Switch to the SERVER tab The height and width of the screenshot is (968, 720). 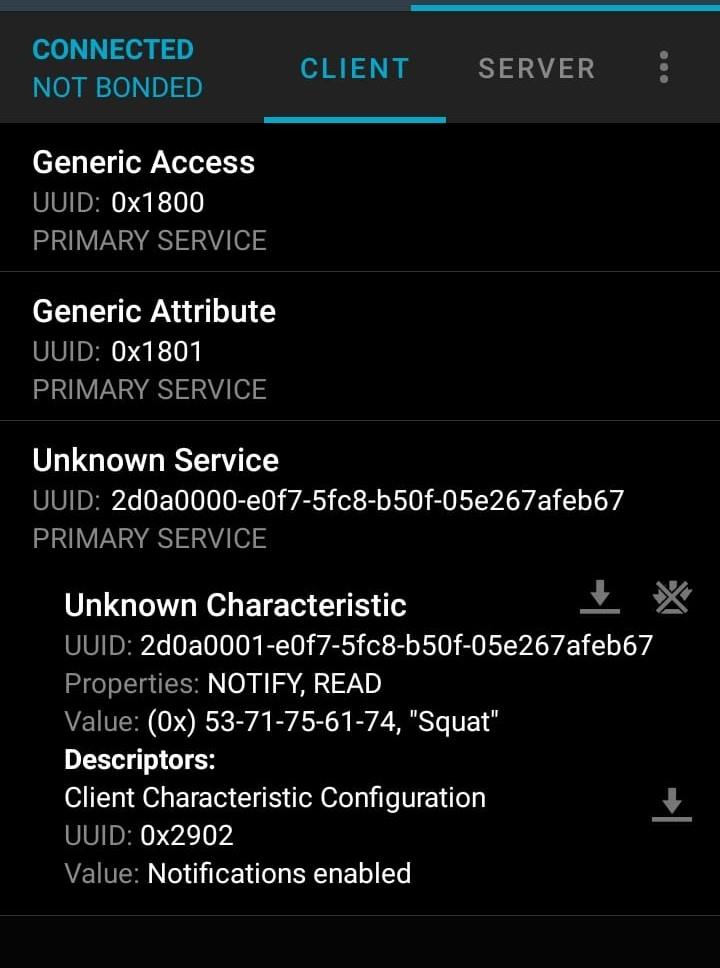(x=536, y=68)
